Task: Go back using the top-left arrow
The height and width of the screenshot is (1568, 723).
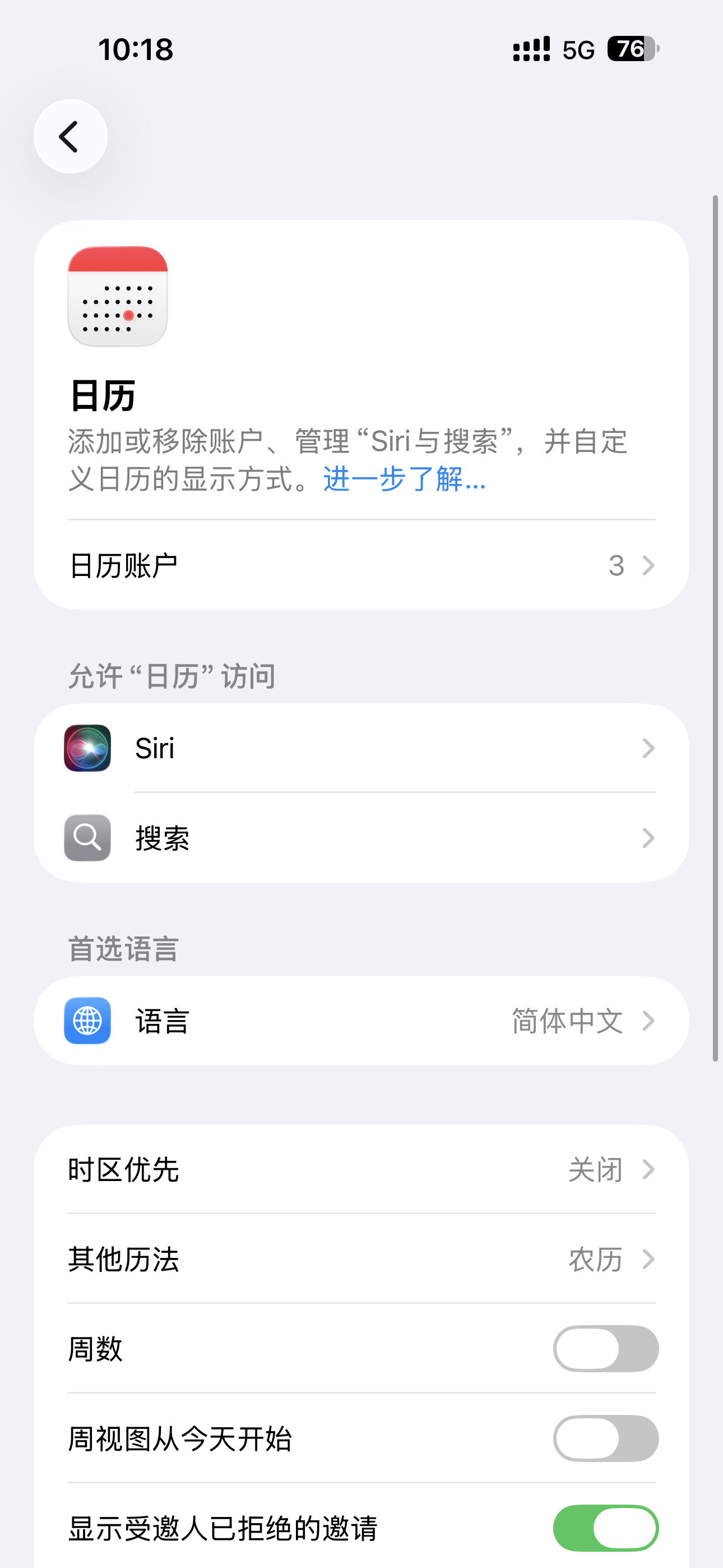Action: coord(71,136)
